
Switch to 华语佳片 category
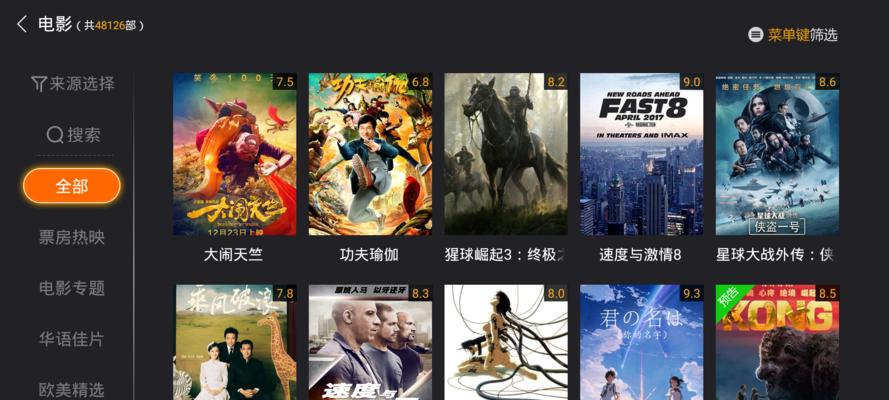pyautogui.click(x=72, y=339)
